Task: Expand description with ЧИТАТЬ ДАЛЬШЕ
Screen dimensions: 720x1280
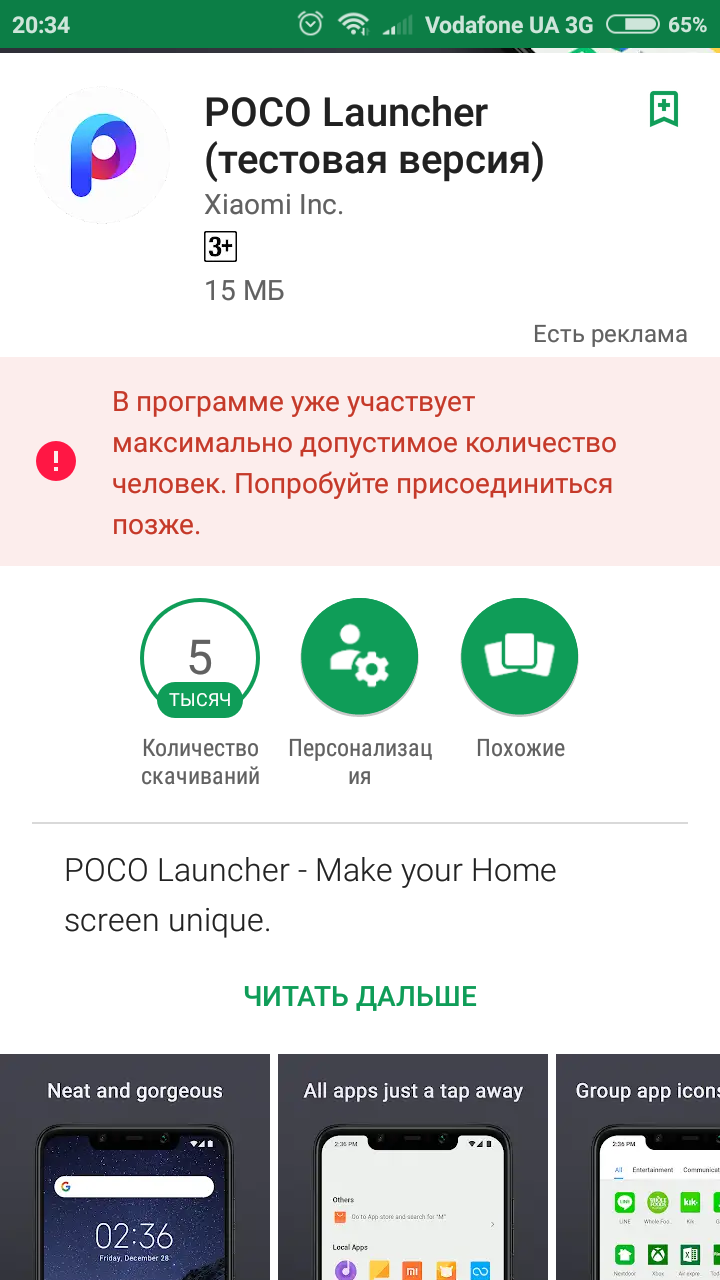Action: pos(360,996)
